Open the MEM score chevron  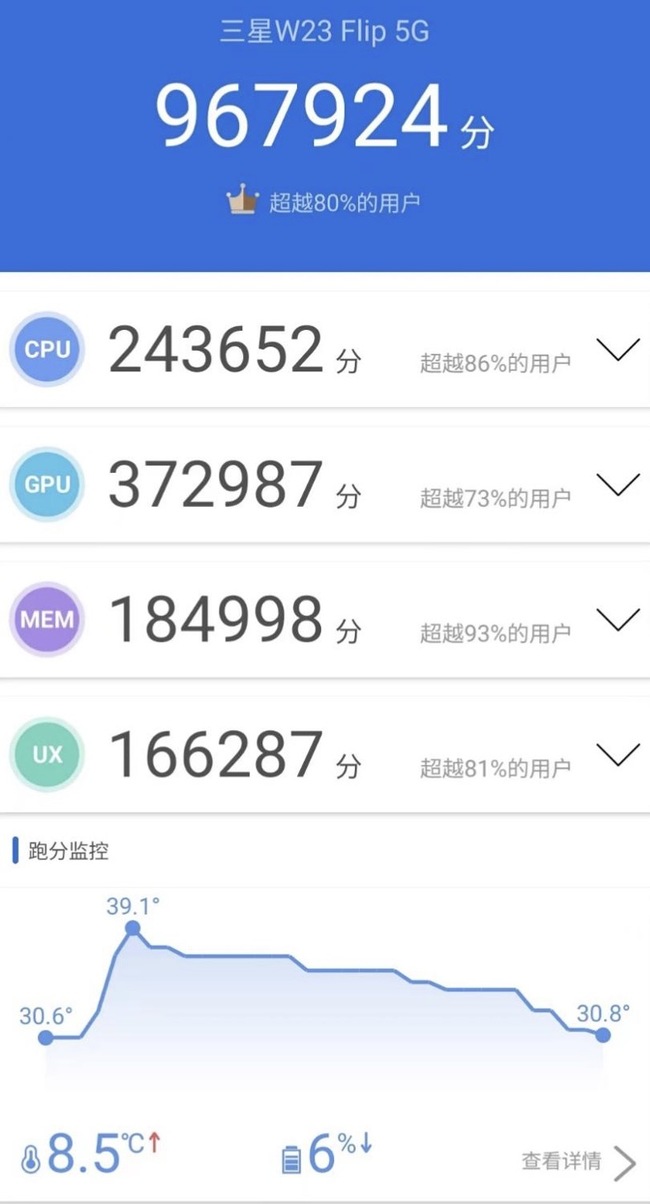(x=617, y=620)
